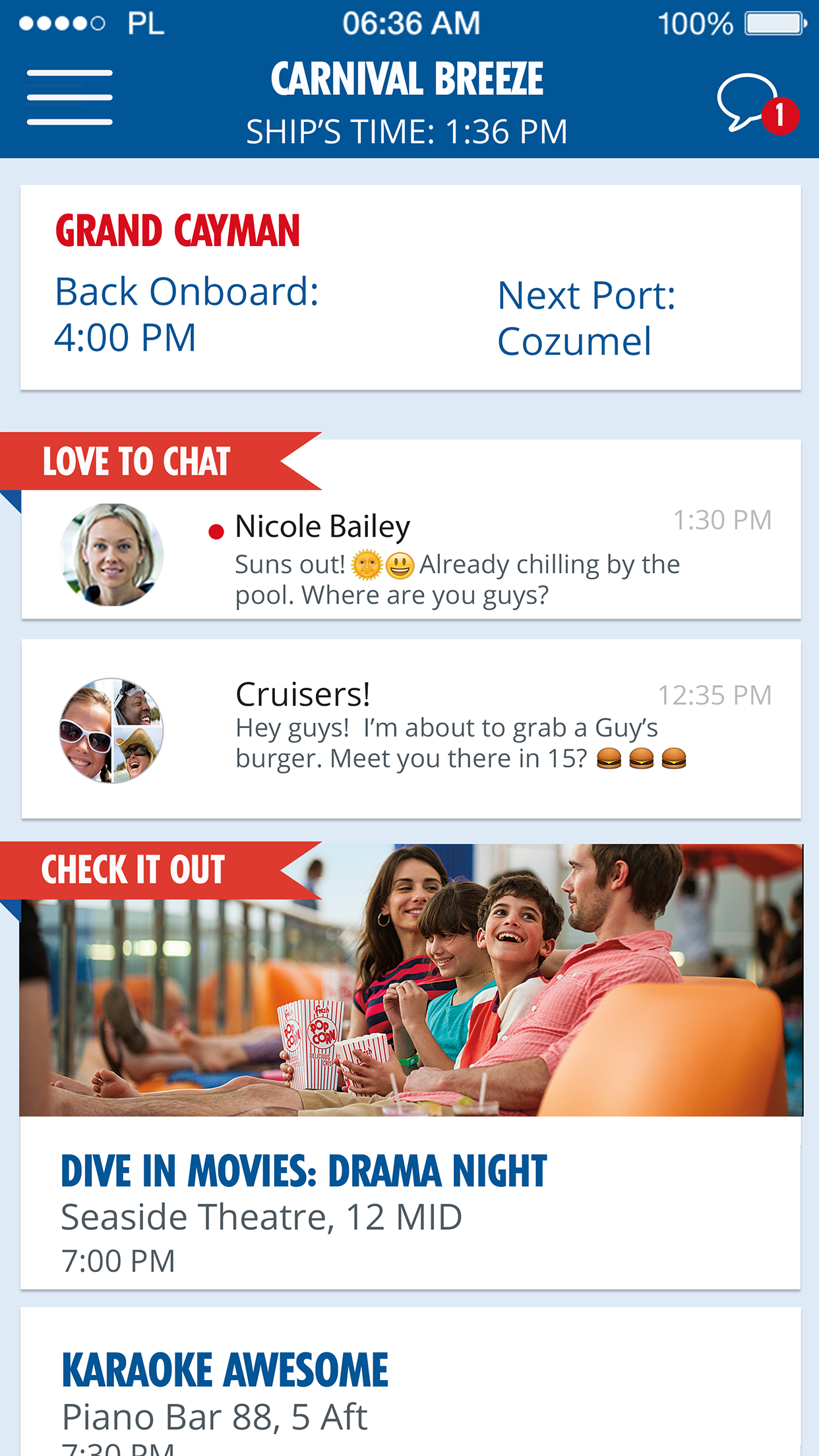The height and width of the screenshot is (1456, 819).
Task: Open Dive In Movies: Drama Night event
Action: click(411, 1066)
